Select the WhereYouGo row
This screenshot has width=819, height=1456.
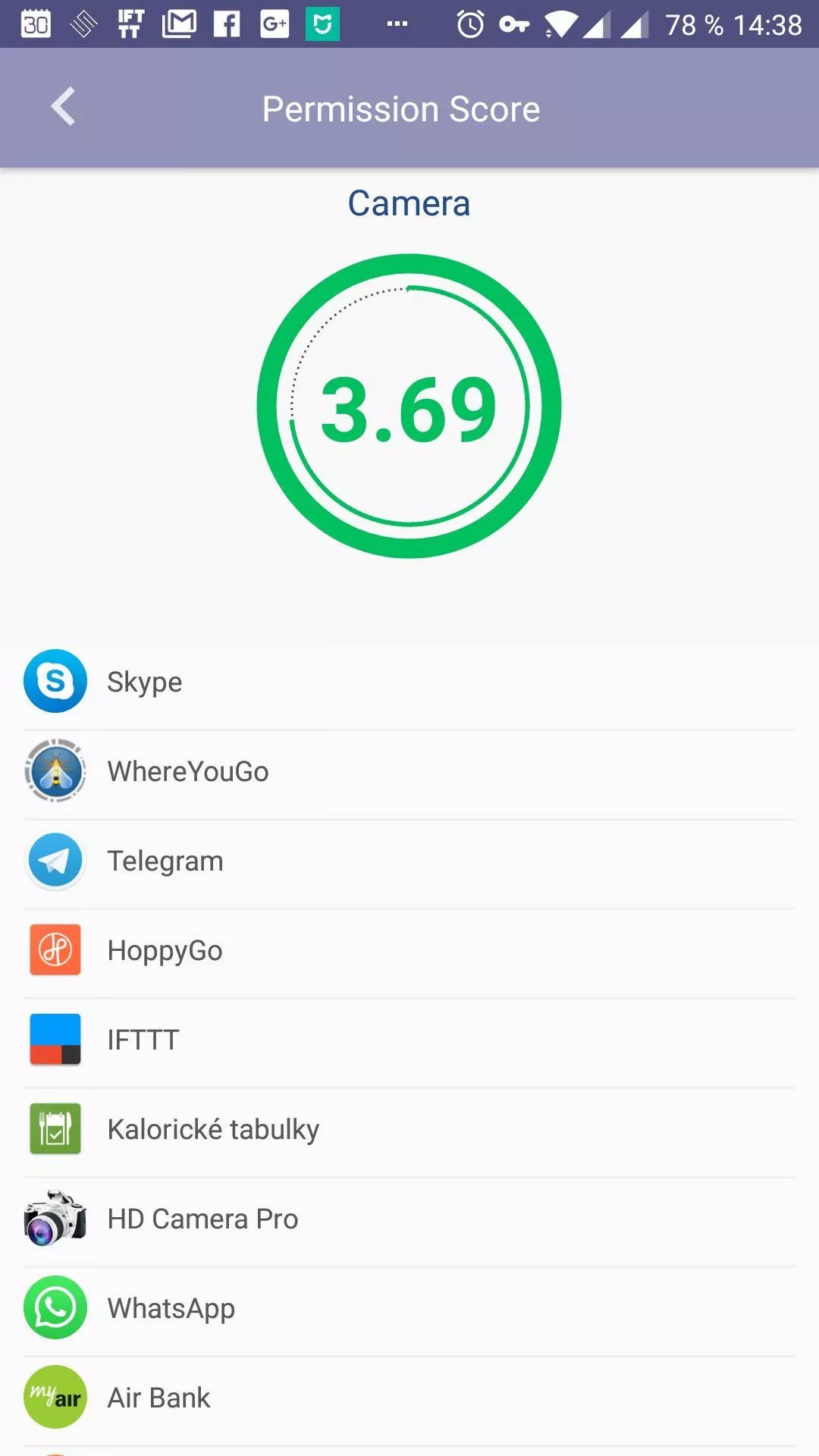pos(409,772)
